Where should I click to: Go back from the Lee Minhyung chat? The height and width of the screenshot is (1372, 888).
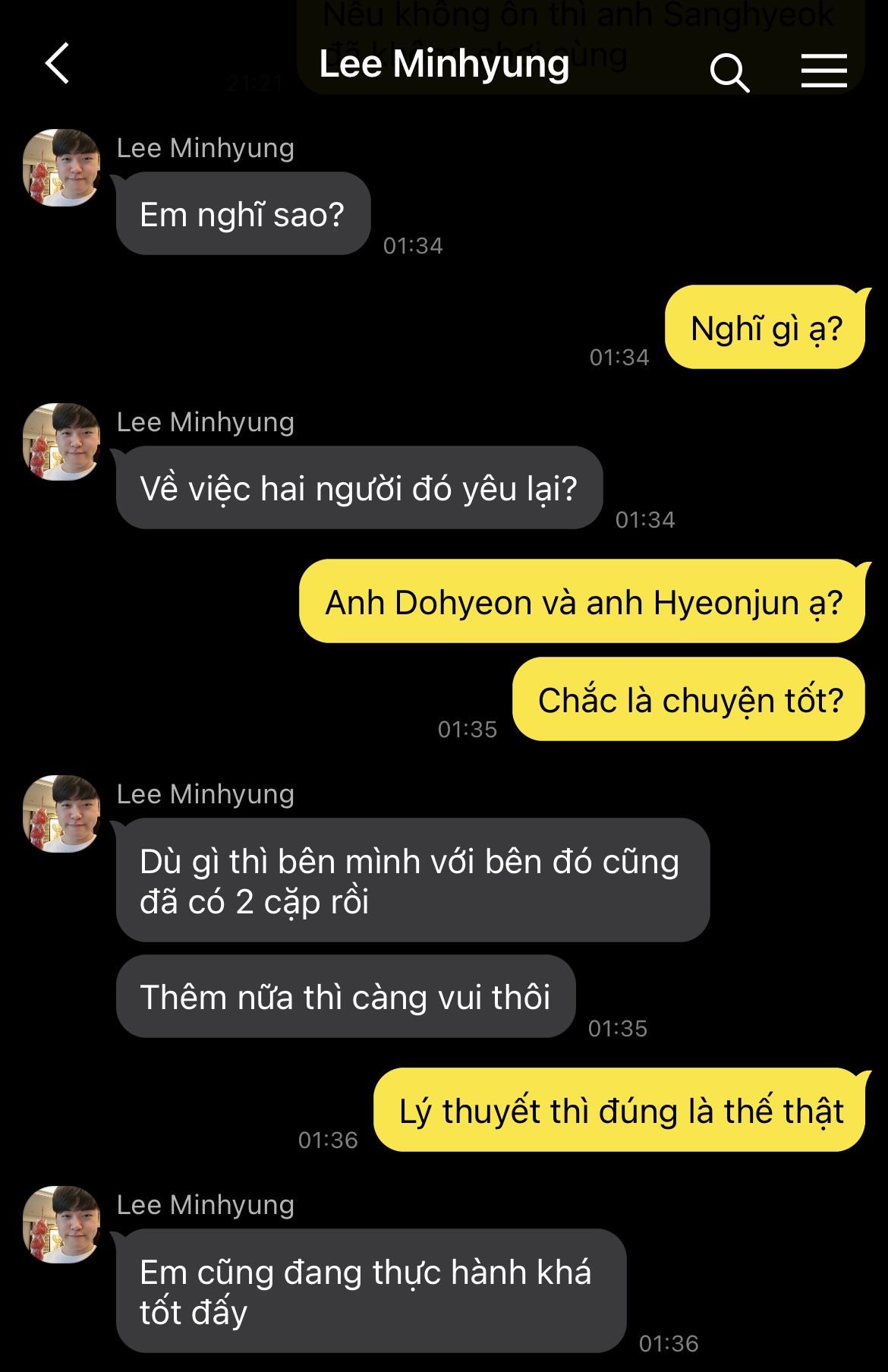pos(58,63)
